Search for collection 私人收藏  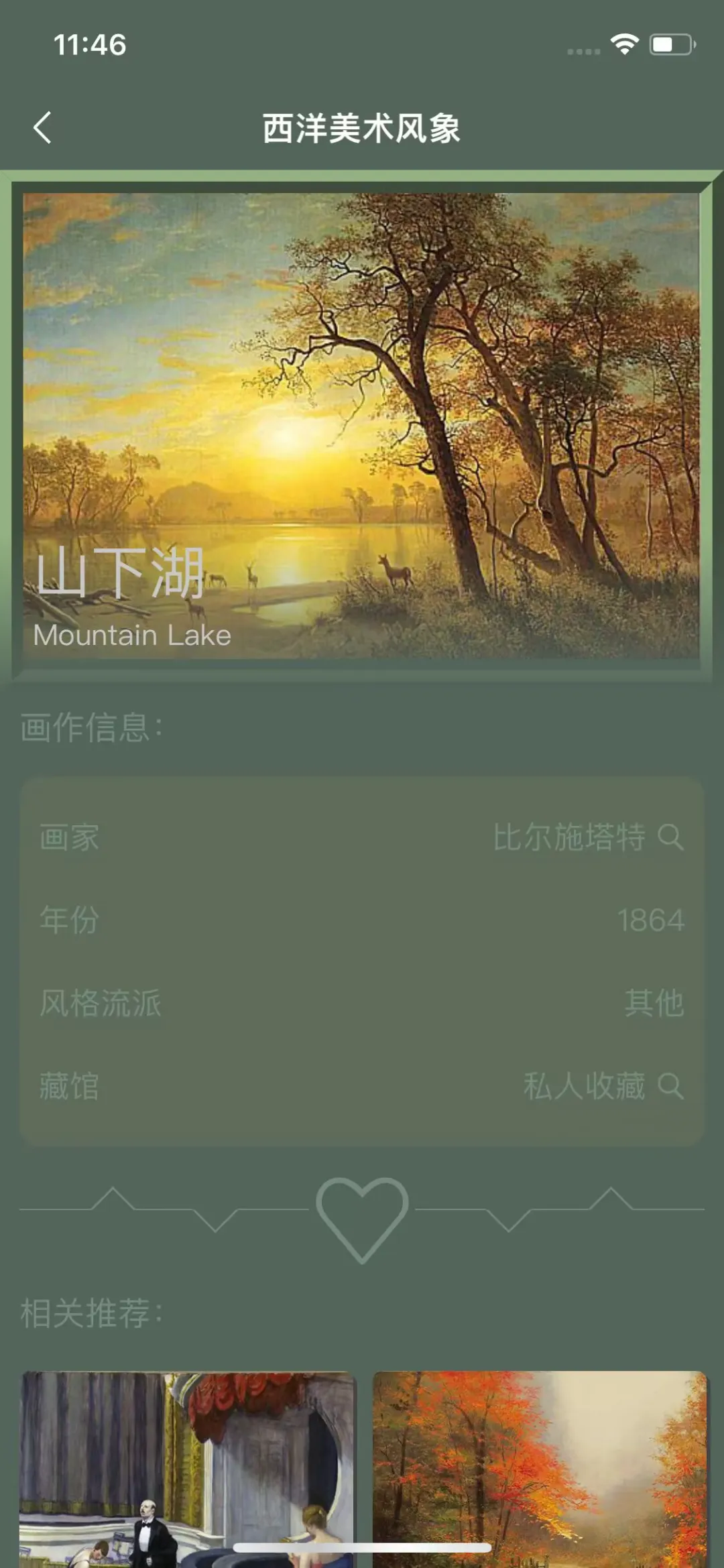point(670,1086)
